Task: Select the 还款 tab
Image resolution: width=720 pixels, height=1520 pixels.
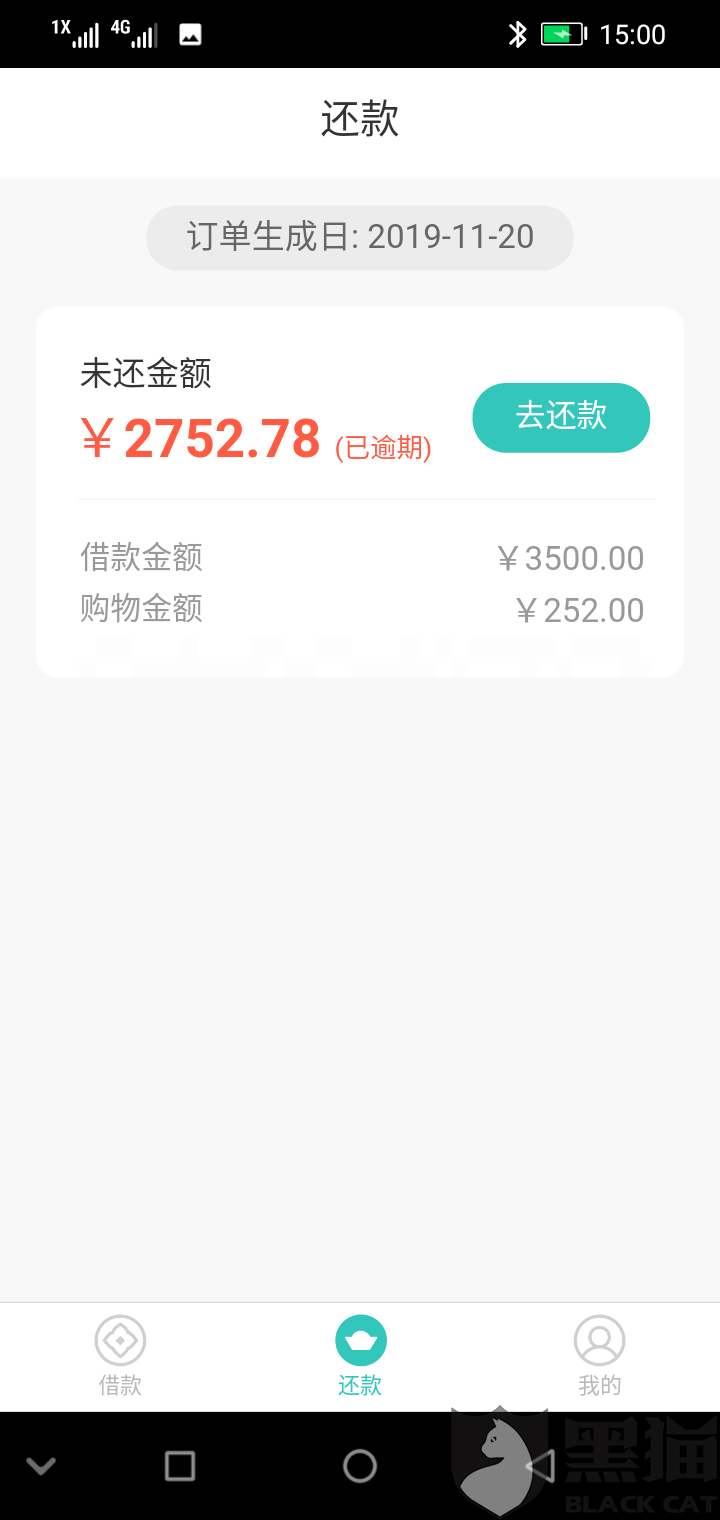Action: [x=360, y=1355]
